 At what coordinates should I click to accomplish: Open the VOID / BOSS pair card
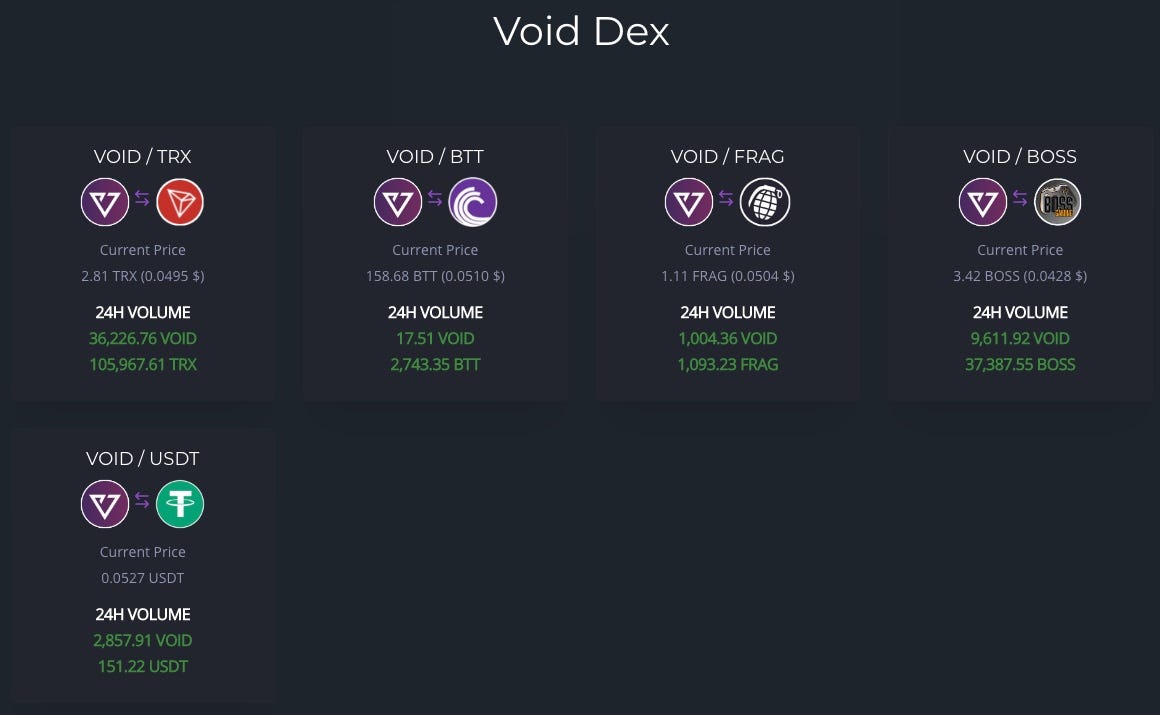1020,262
